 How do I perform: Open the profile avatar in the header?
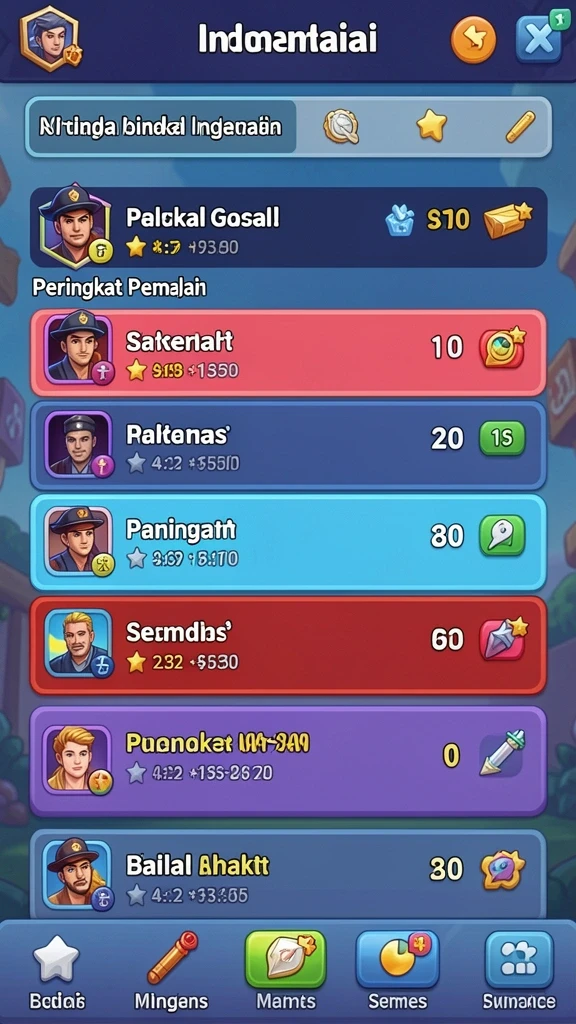(x=51, y=39)
